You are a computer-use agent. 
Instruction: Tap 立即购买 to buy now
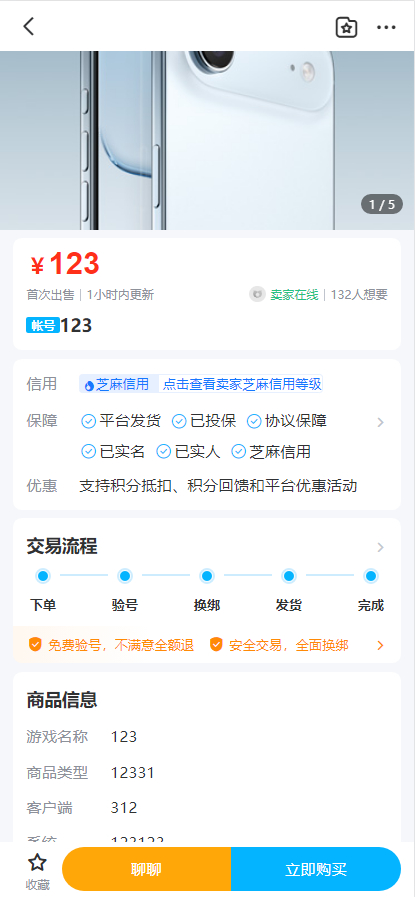[x=316, y=870]
